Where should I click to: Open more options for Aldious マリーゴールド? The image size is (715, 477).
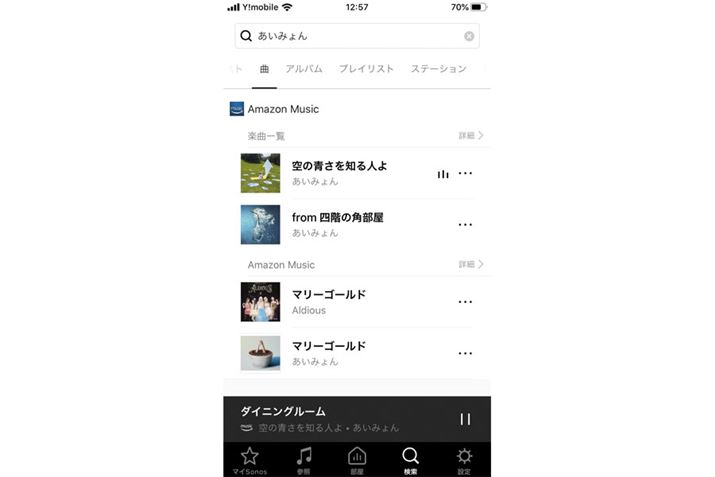465,302
